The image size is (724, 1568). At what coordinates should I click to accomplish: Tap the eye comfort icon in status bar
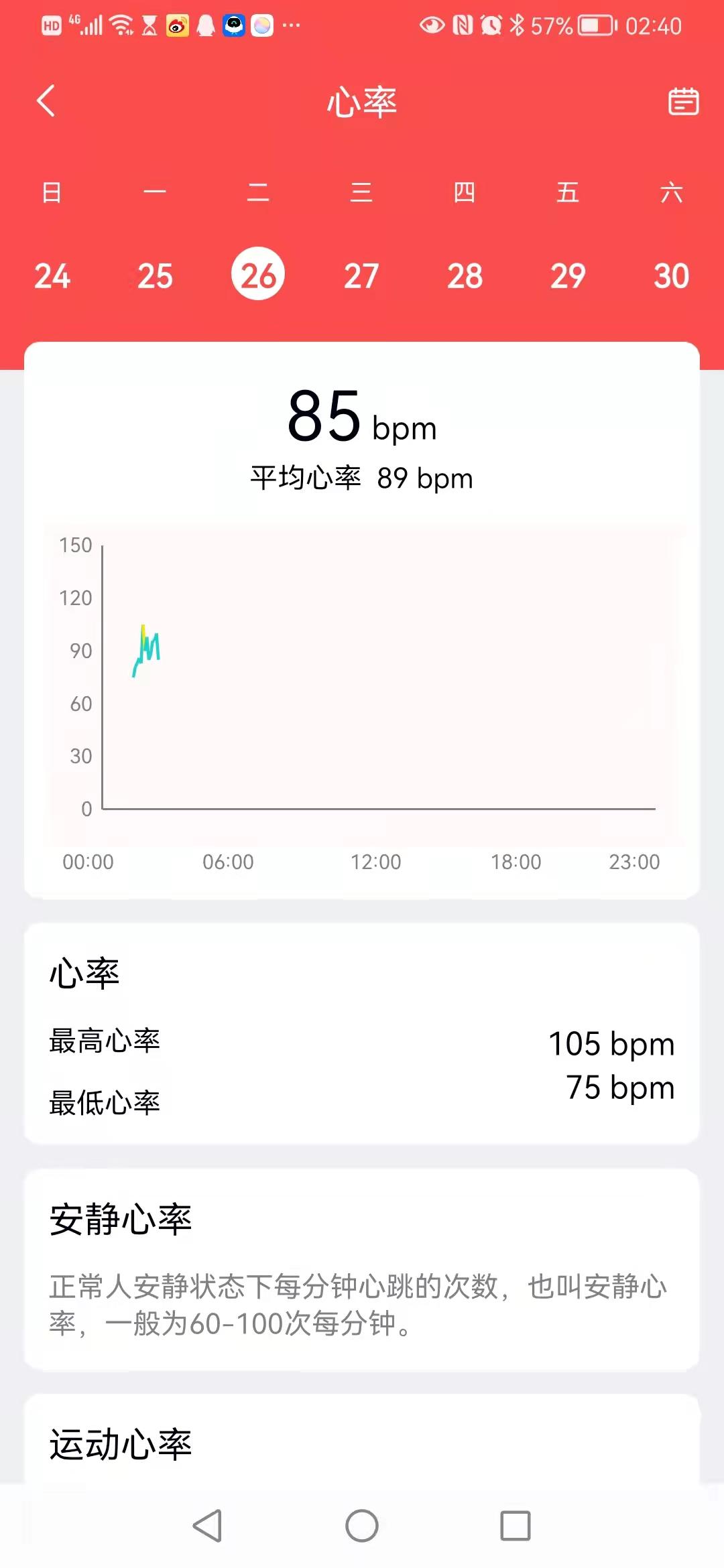pyautogui.click(x=431, y=25)
